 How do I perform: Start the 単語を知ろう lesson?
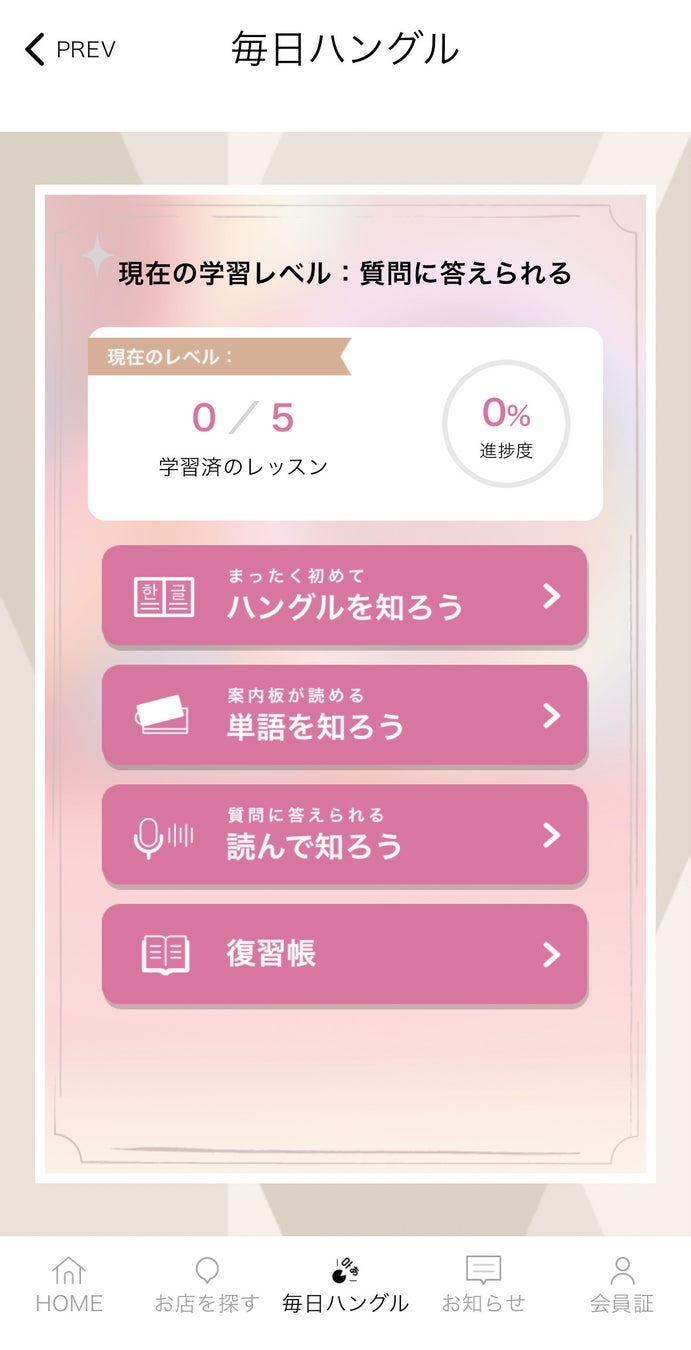[x=344, y=715]
